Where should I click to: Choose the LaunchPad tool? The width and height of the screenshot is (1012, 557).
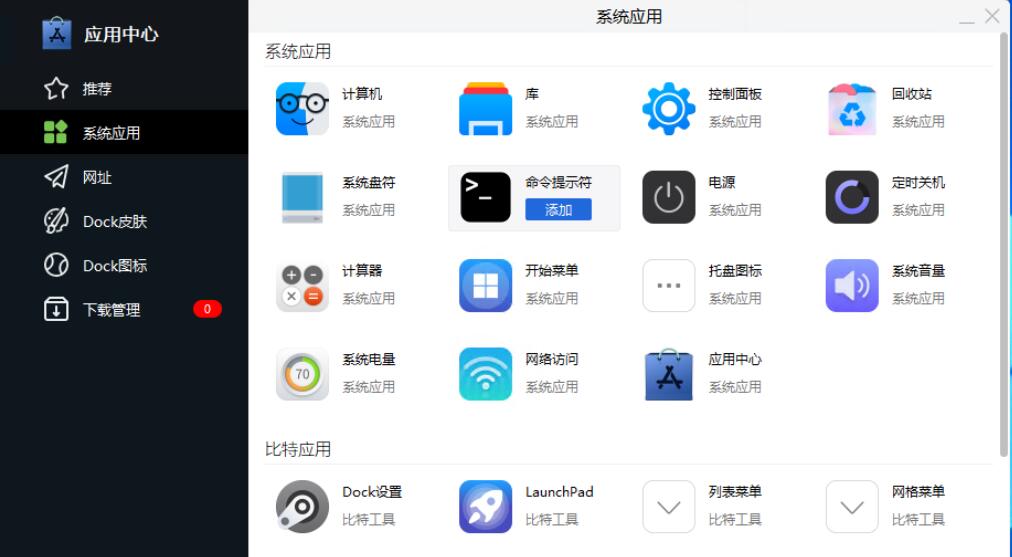(x=485, y=506)
